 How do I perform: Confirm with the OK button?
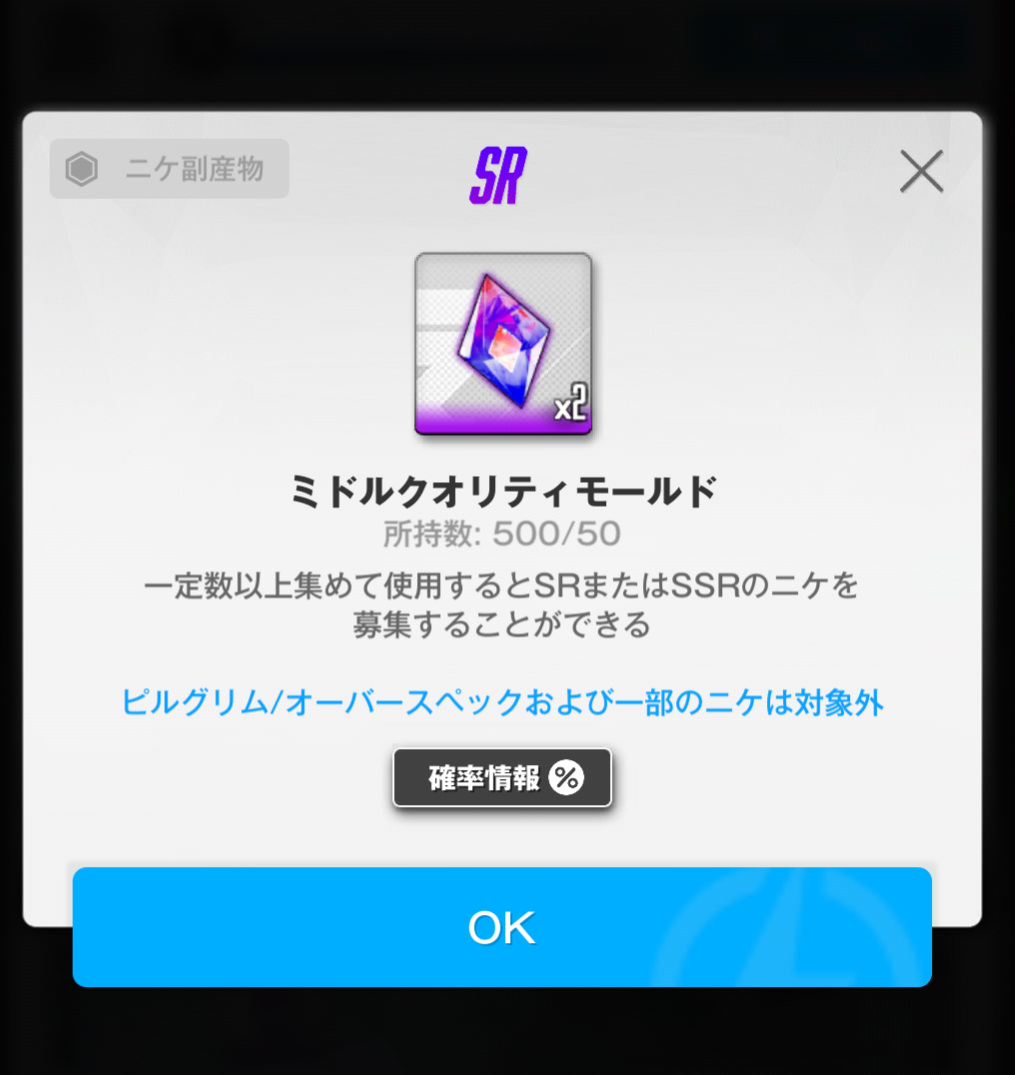click(502, 927)
